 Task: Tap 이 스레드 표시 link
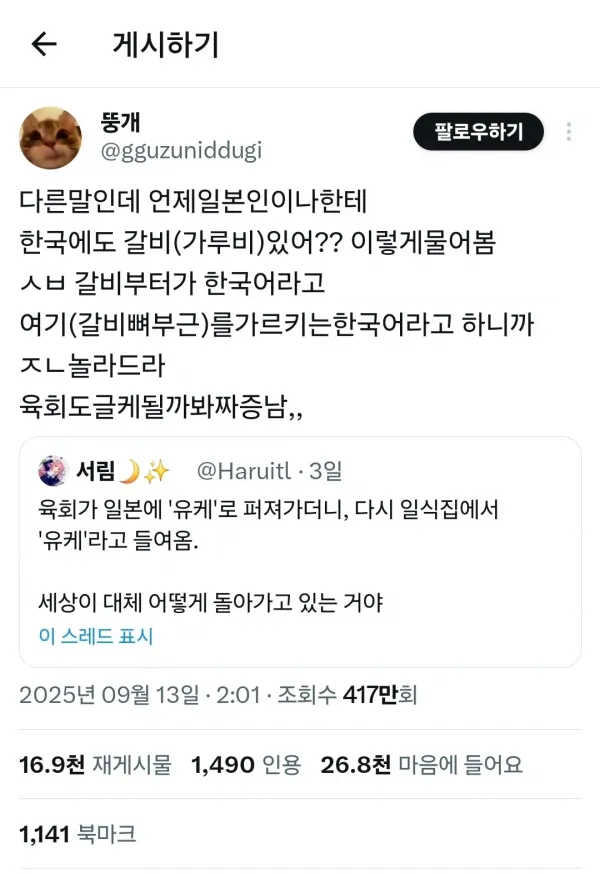(96, 637)
